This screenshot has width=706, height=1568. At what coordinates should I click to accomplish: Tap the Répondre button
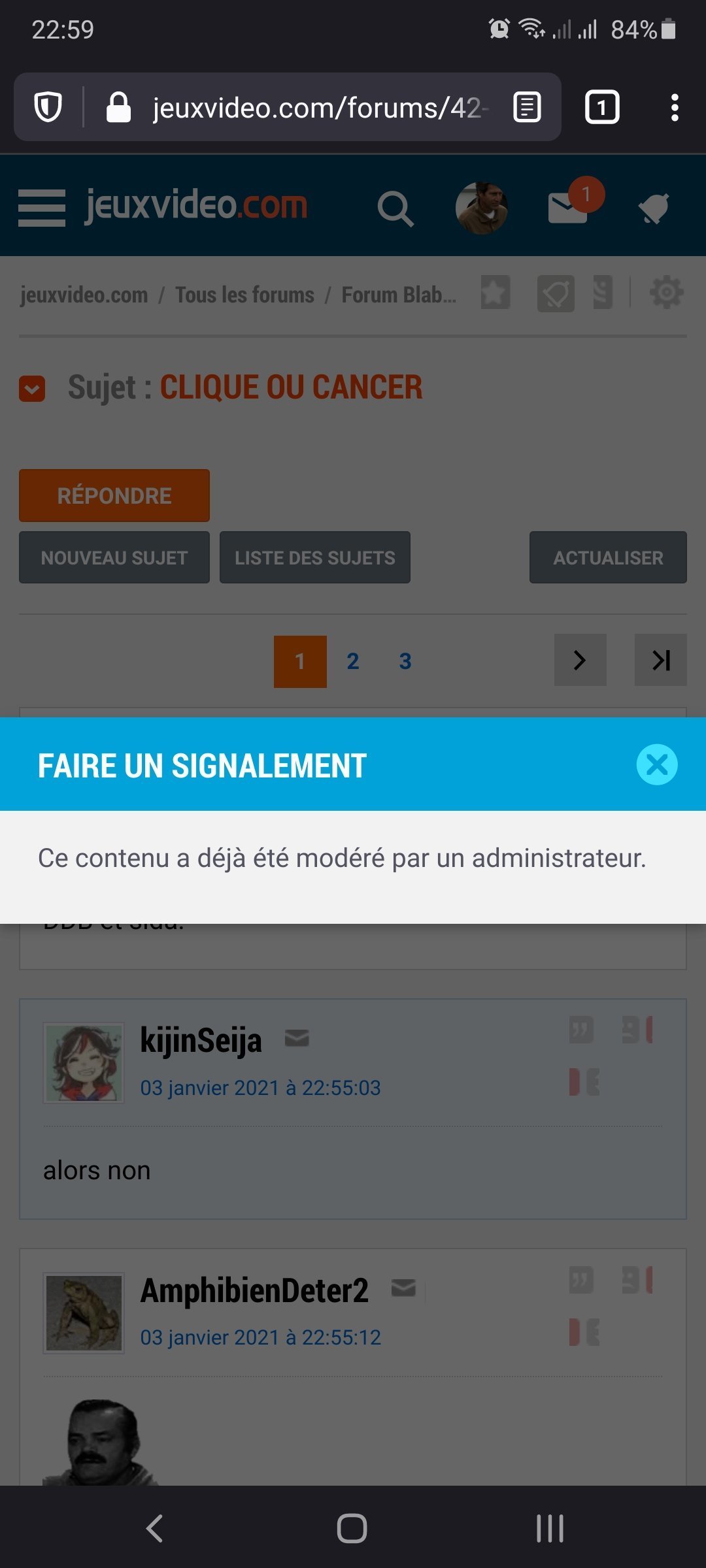(x=114, y=495)
